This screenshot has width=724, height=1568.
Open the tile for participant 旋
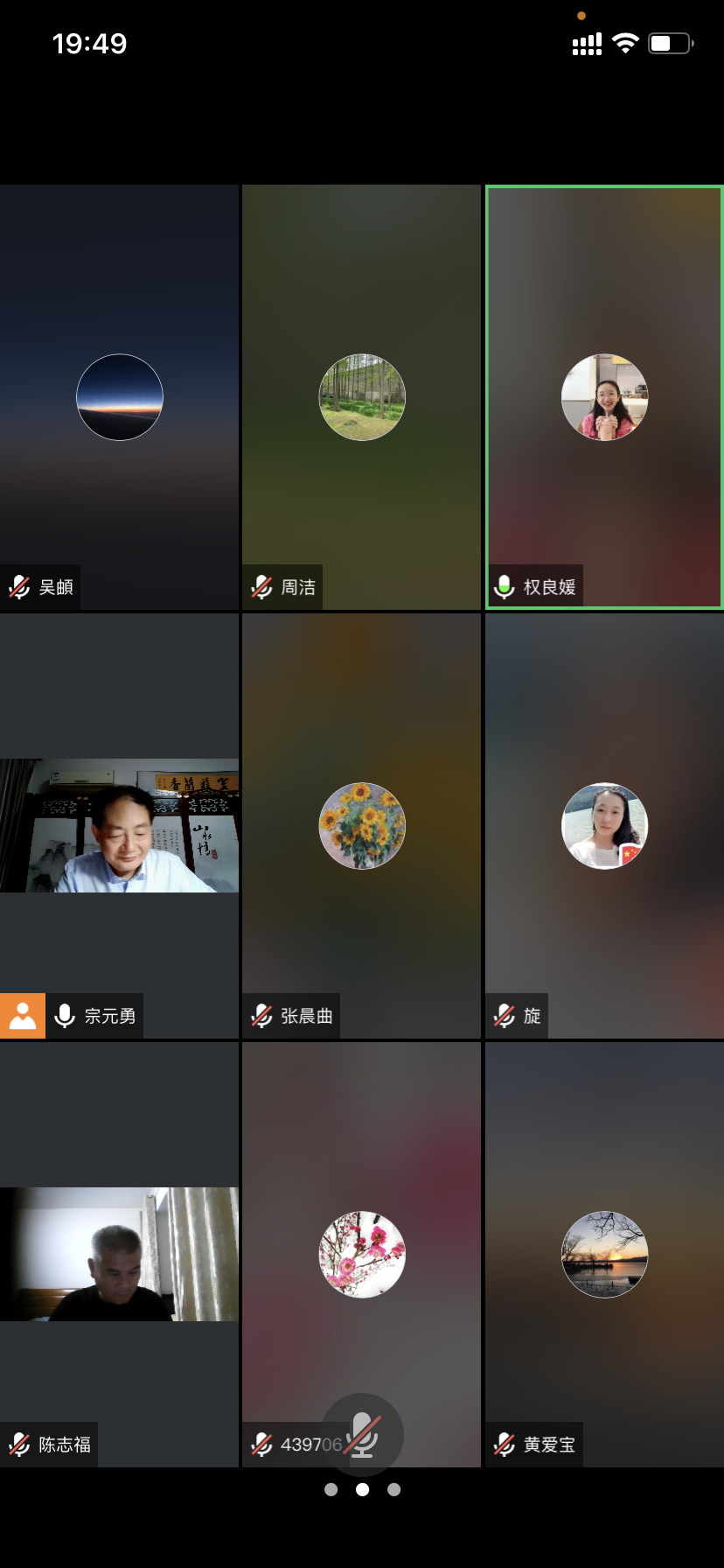pyautogui.click(x=604, y=826)
